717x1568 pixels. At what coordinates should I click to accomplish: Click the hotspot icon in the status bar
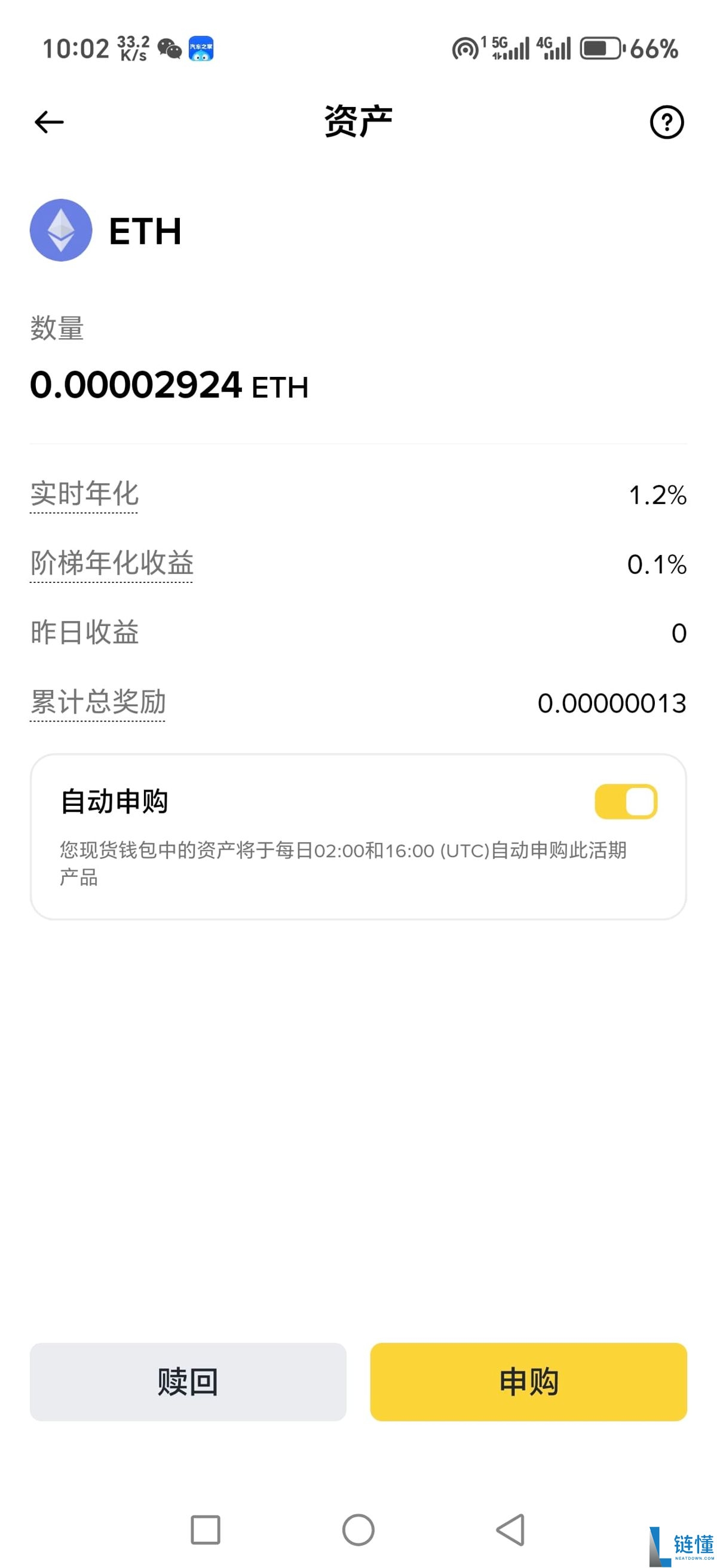[465, 50]
